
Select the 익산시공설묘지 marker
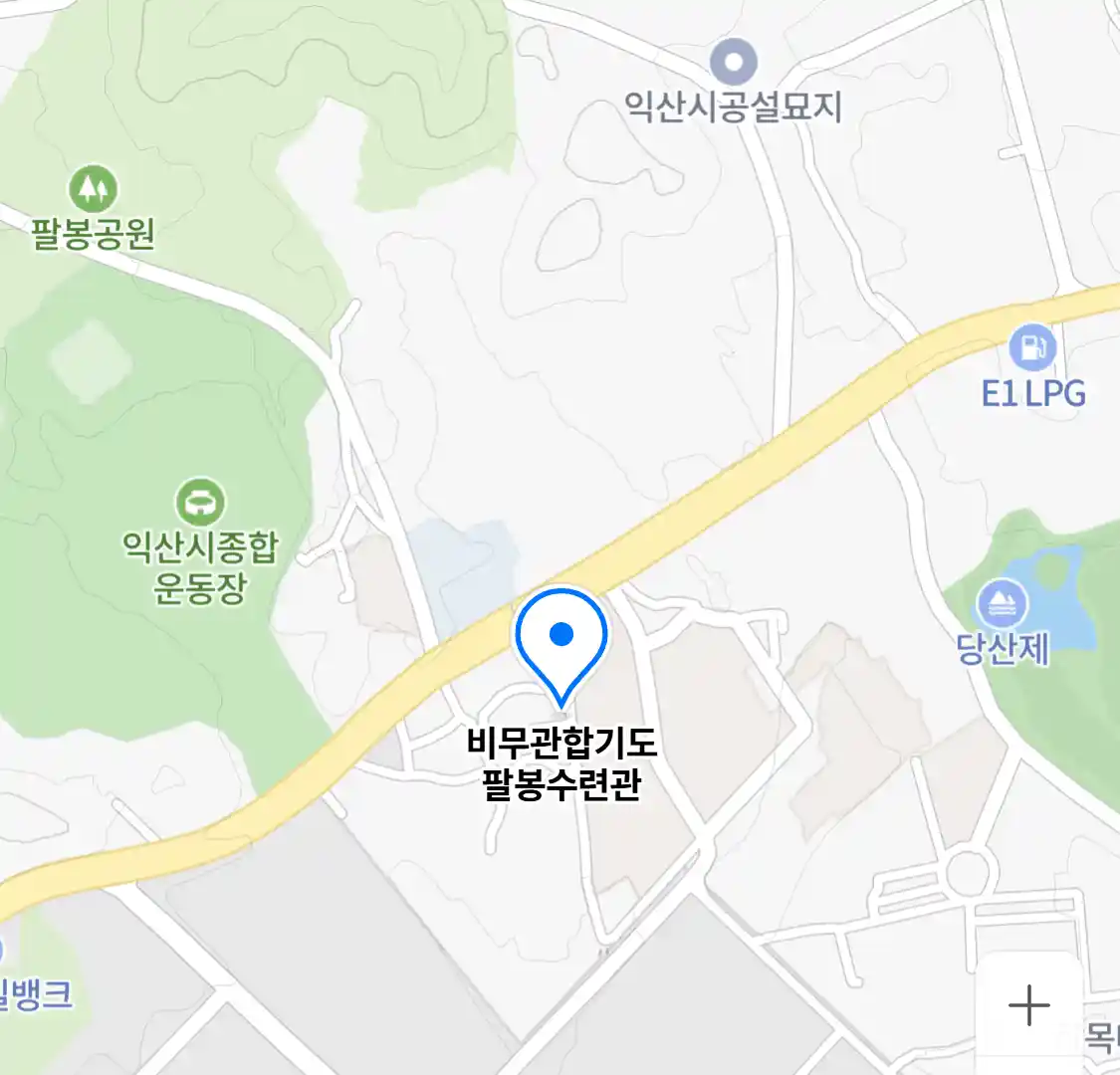click(x=734, y=64)
